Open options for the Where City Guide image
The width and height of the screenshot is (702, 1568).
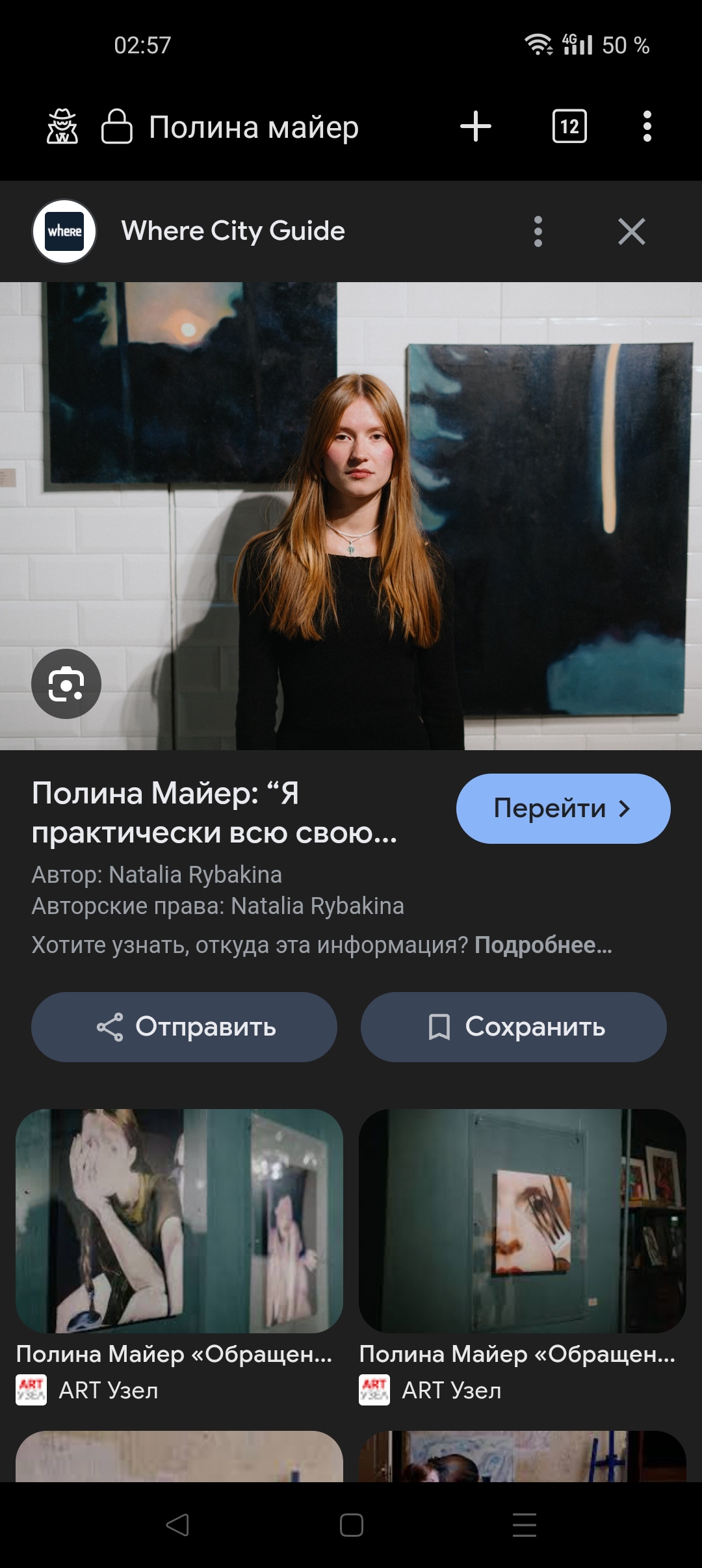click(538, 231)
